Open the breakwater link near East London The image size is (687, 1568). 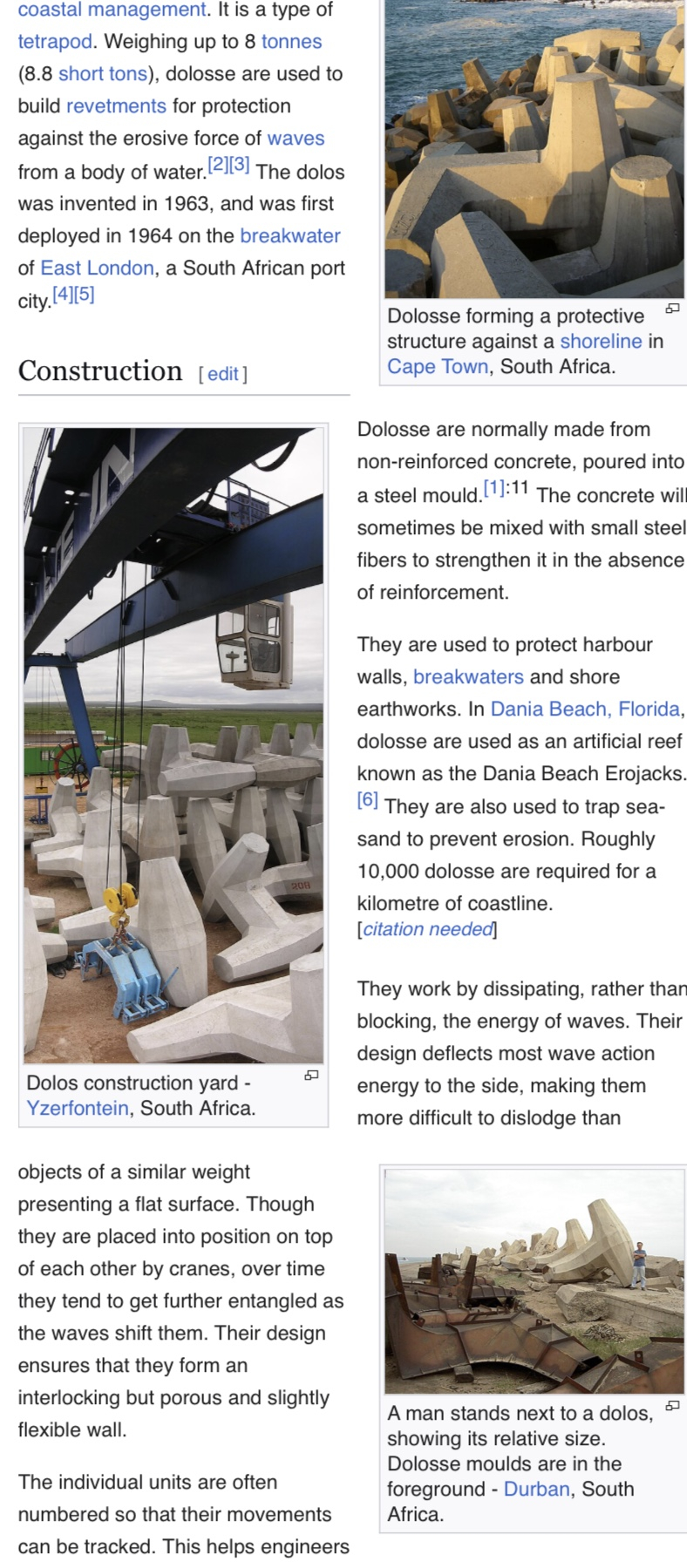(289, 235)
